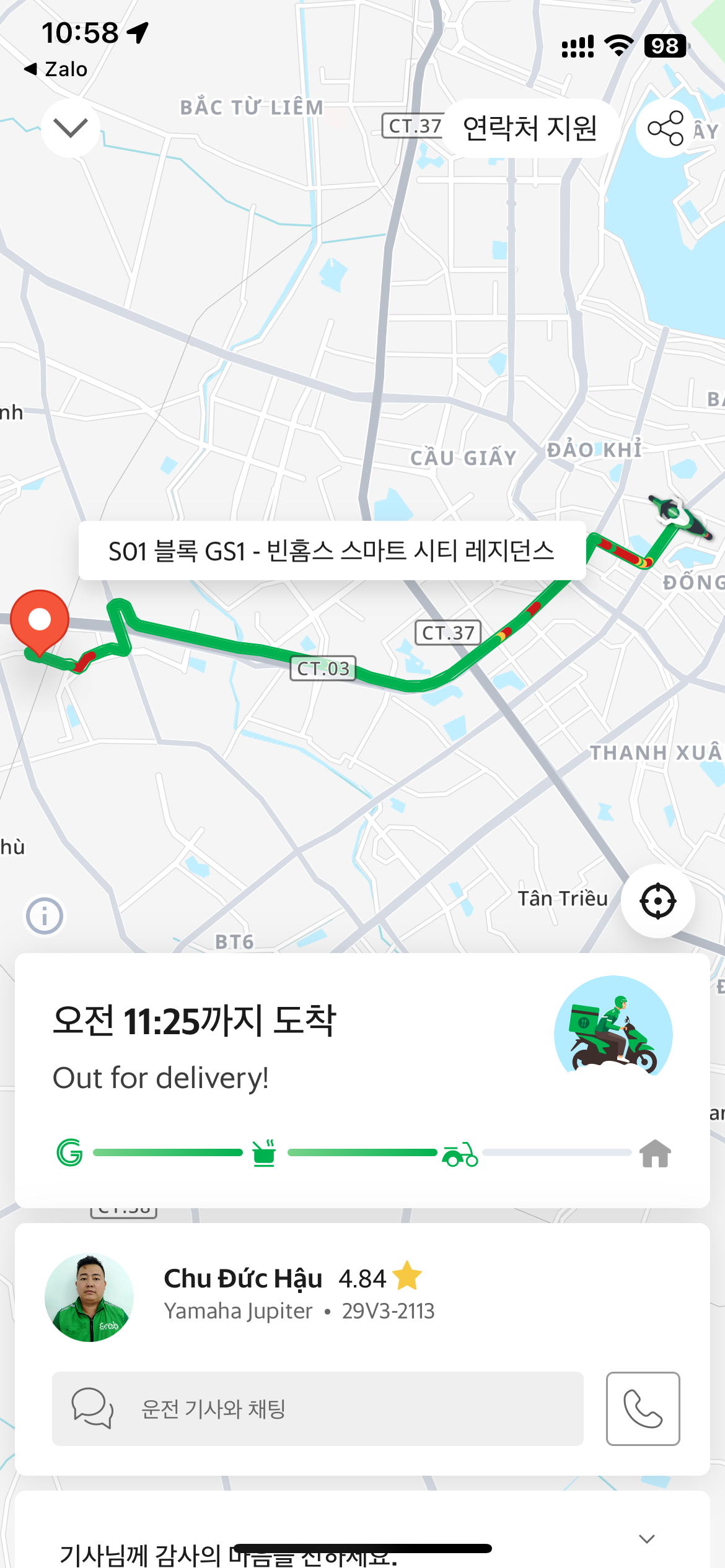
Task: Expand the 기사님께 감사의 tip section
Action: pos(647,1539)
